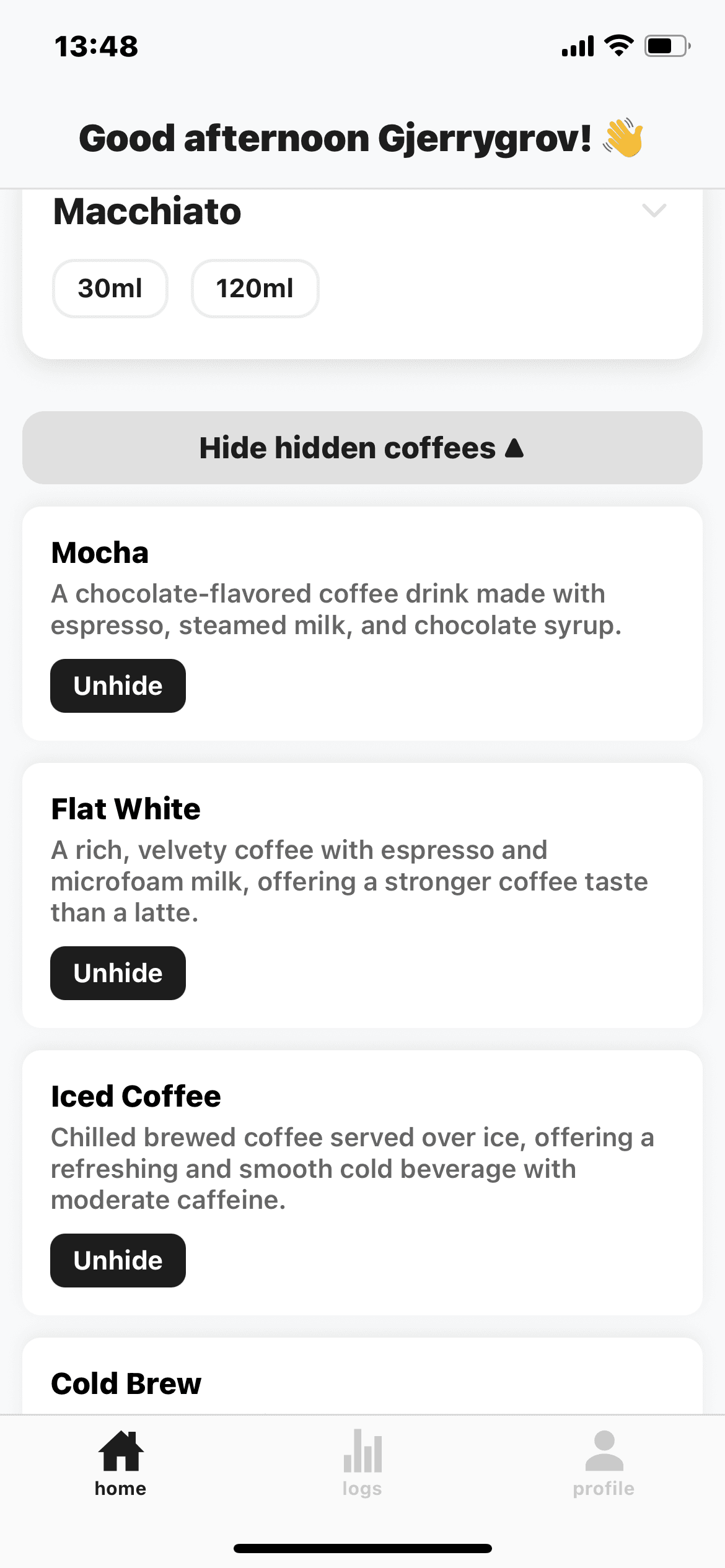Viewport: 725px width, 1568px height.
Task: Unhide the Flat White coffee
Action: pos(118,973)
